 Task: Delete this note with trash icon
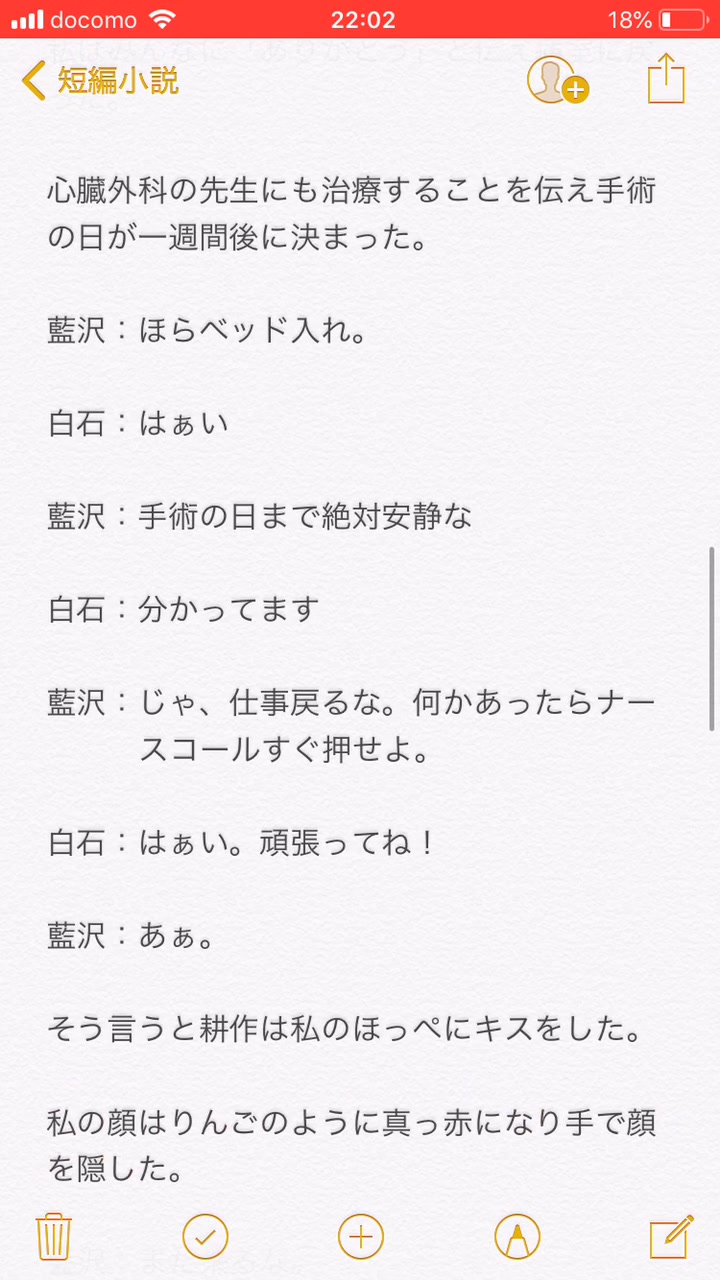[52, 1238]
